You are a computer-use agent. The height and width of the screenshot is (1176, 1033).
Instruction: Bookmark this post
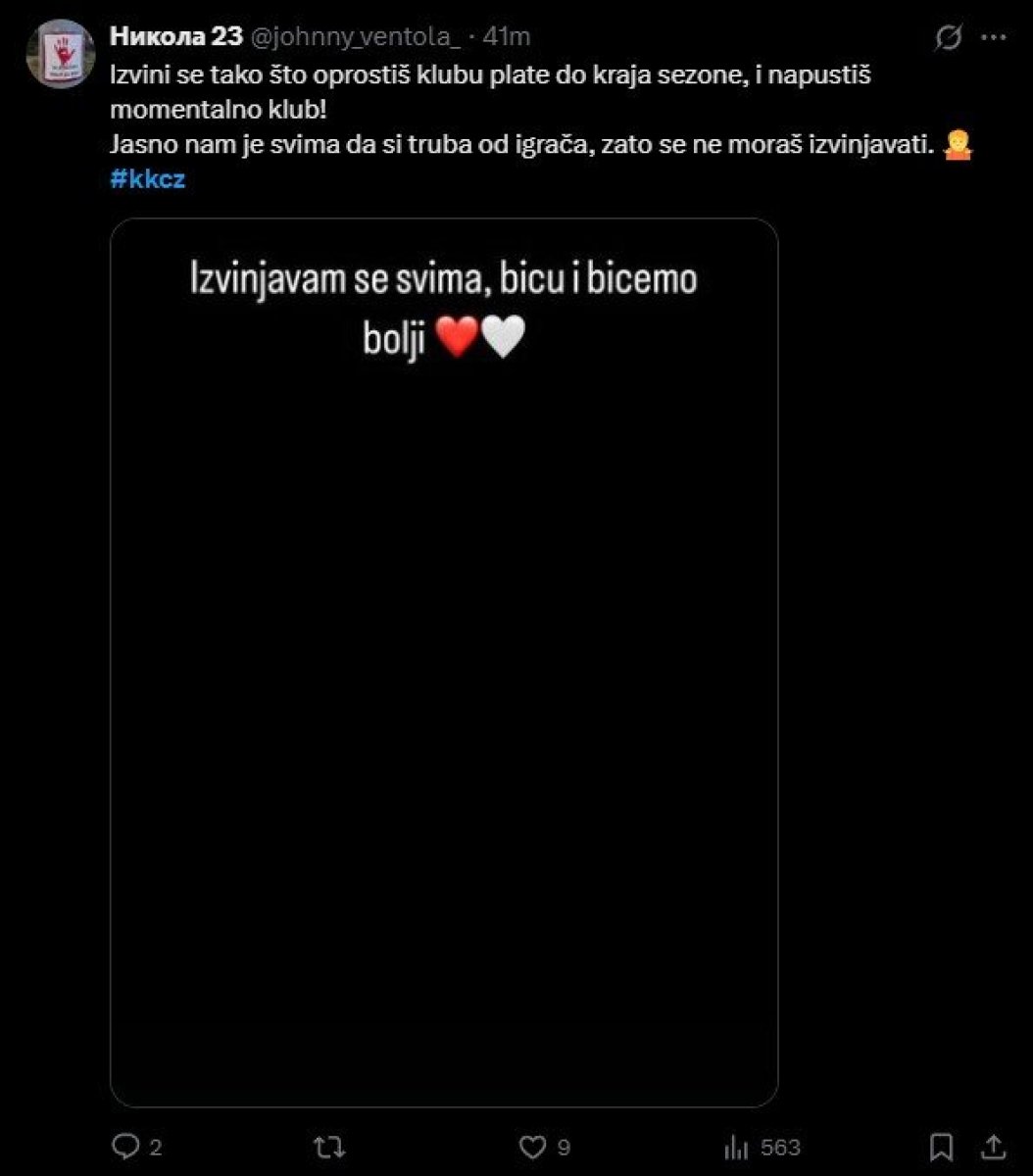(941, 1147)
